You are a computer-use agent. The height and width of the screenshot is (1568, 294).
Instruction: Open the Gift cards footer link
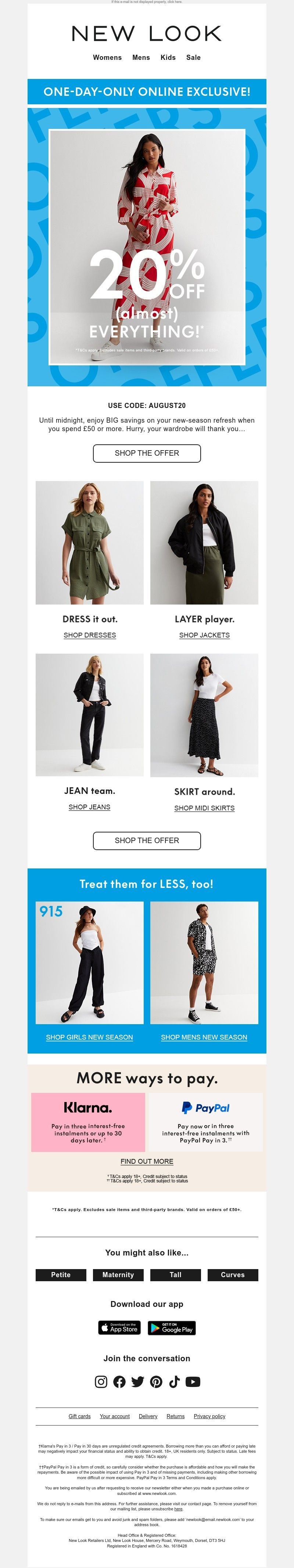(x=79, y=1416)
